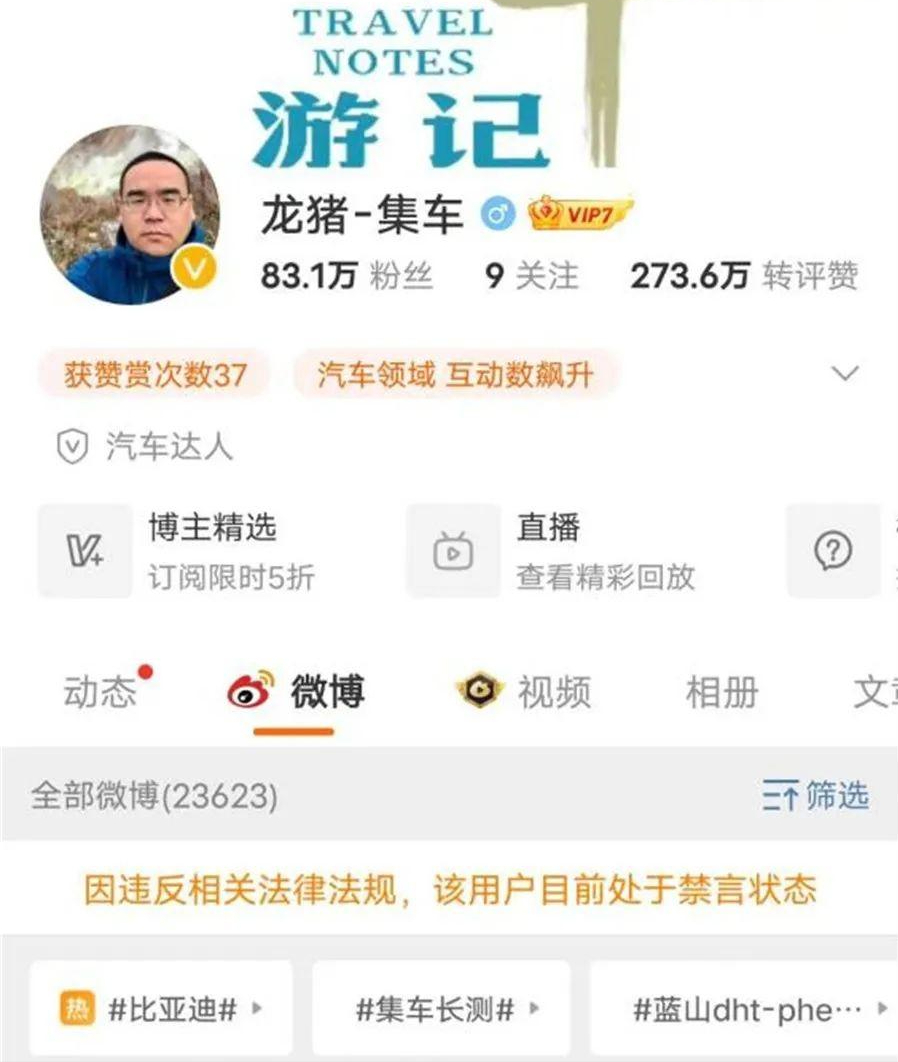Switch to the 动态 tab
Screen dimensions: 898x1062
tap(100, 692)
